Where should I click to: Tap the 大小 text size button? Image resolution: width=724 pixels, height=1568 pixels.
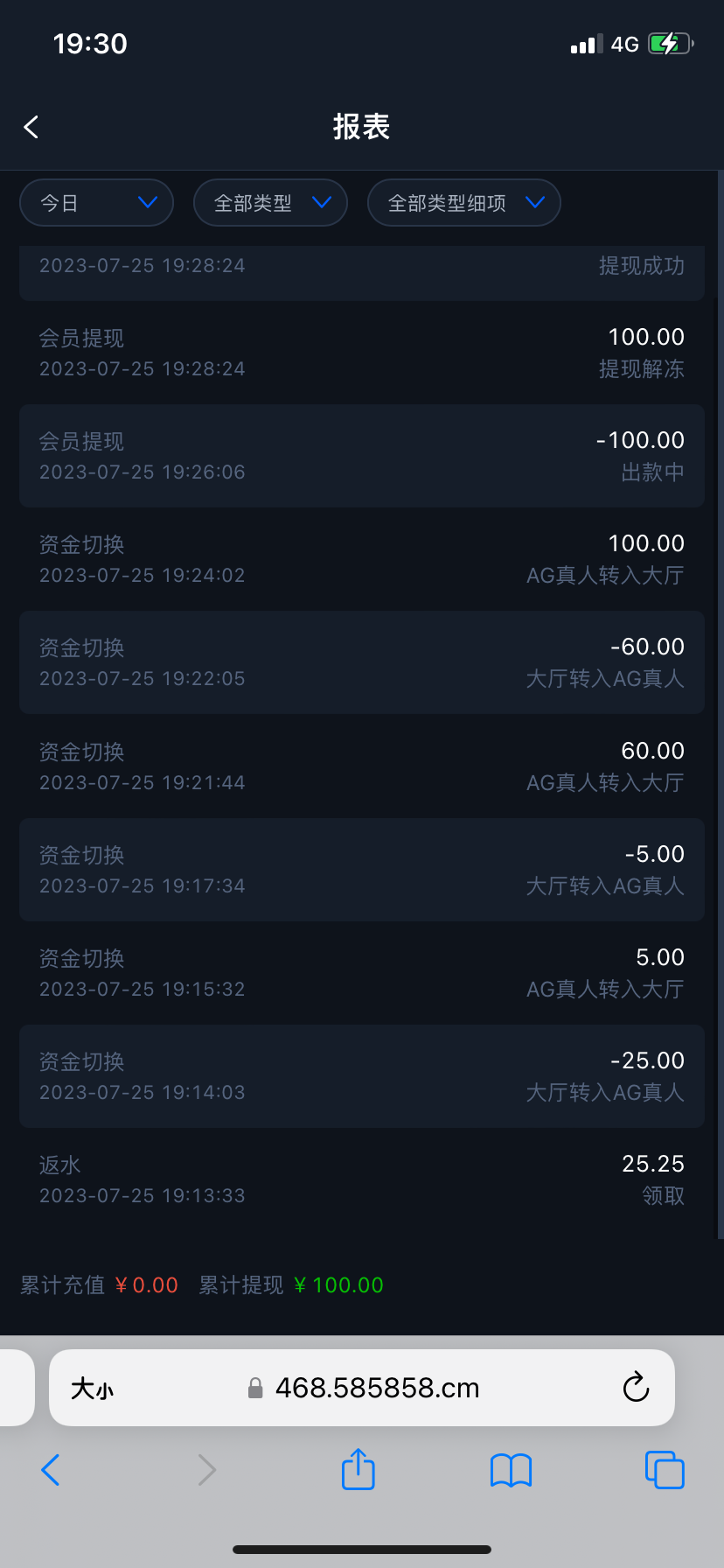coord(92,1388)
